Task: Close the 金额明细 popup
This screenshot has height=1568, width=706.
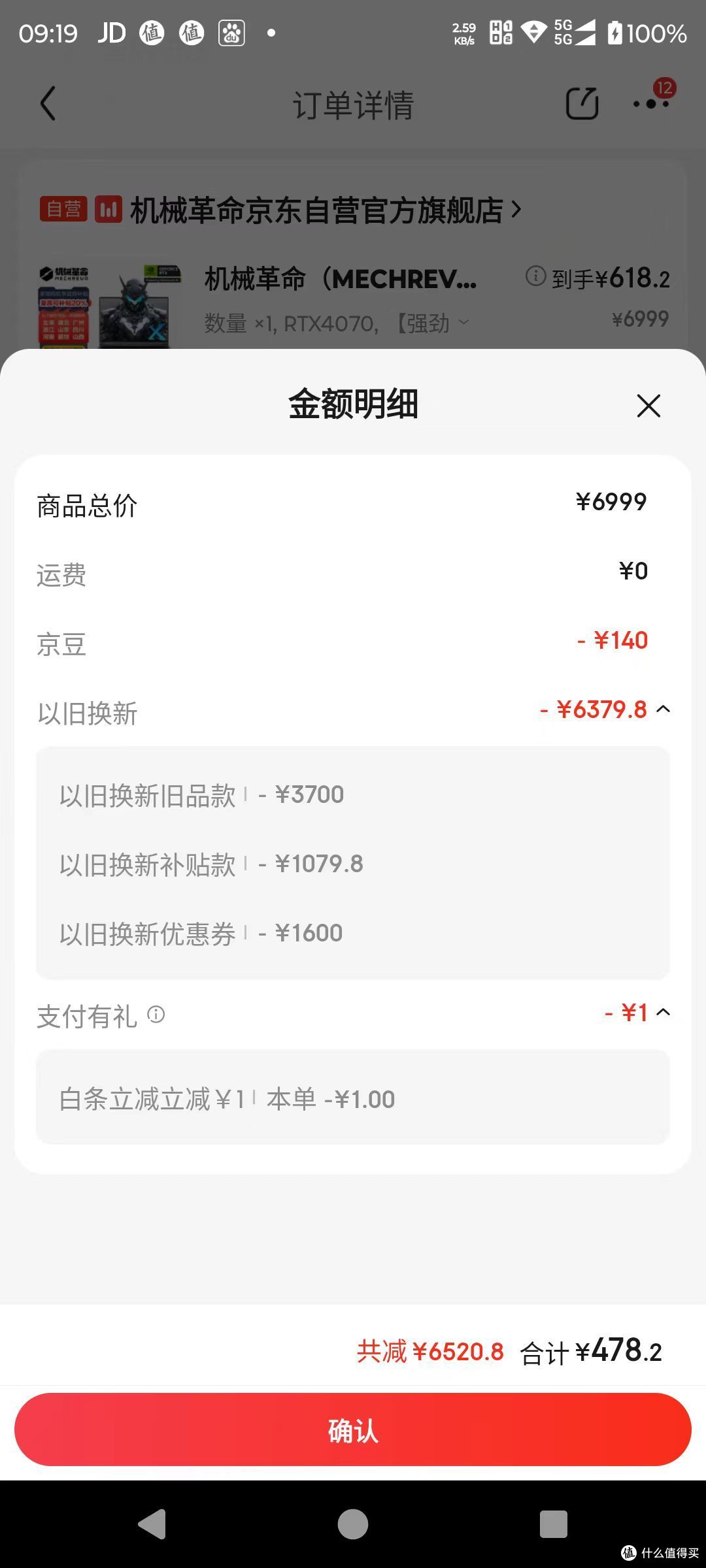Action: click(x=648, y=406)
